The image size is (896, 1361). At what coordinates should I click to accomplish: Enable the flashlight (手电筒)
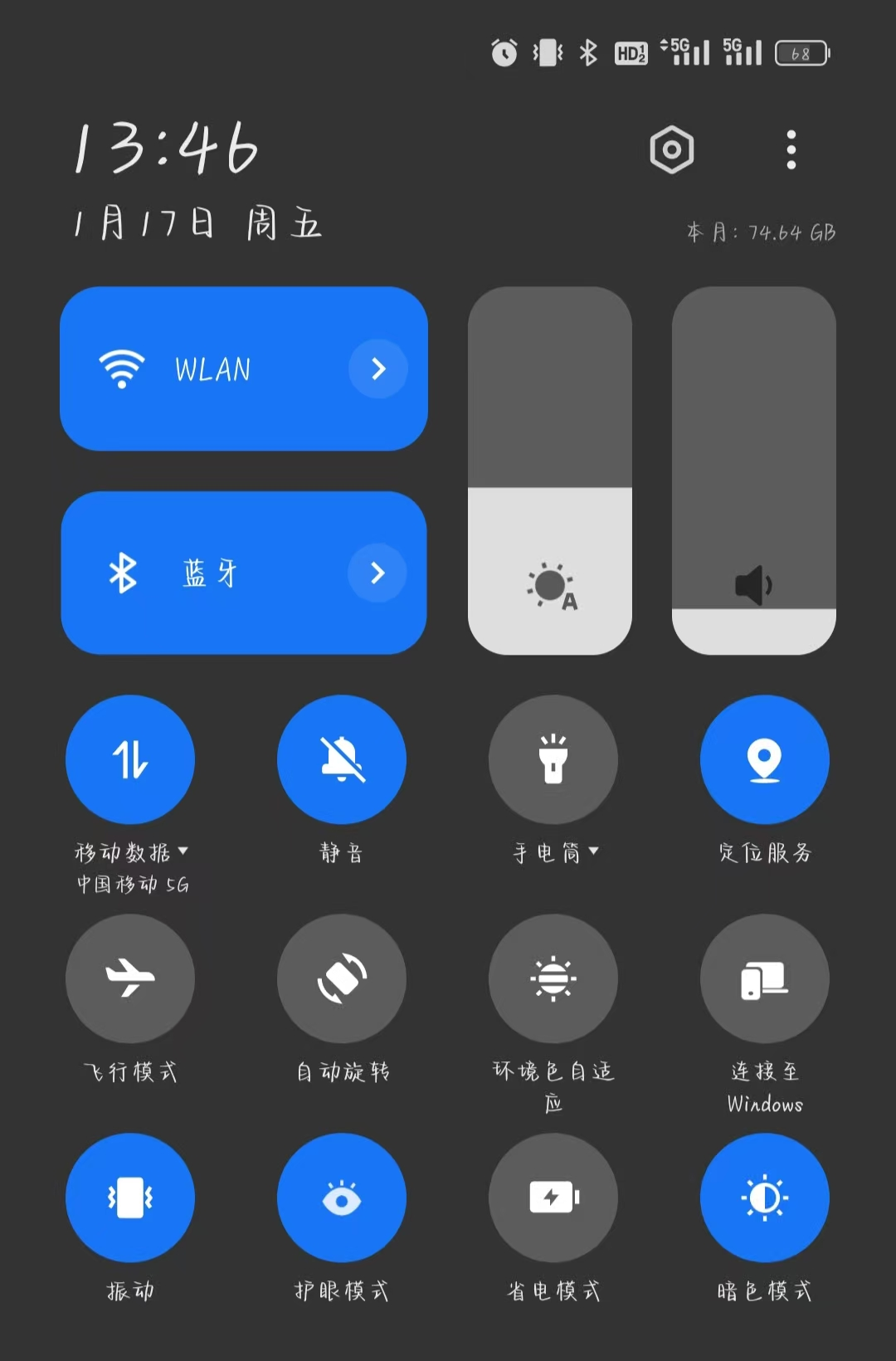(553, 759)
